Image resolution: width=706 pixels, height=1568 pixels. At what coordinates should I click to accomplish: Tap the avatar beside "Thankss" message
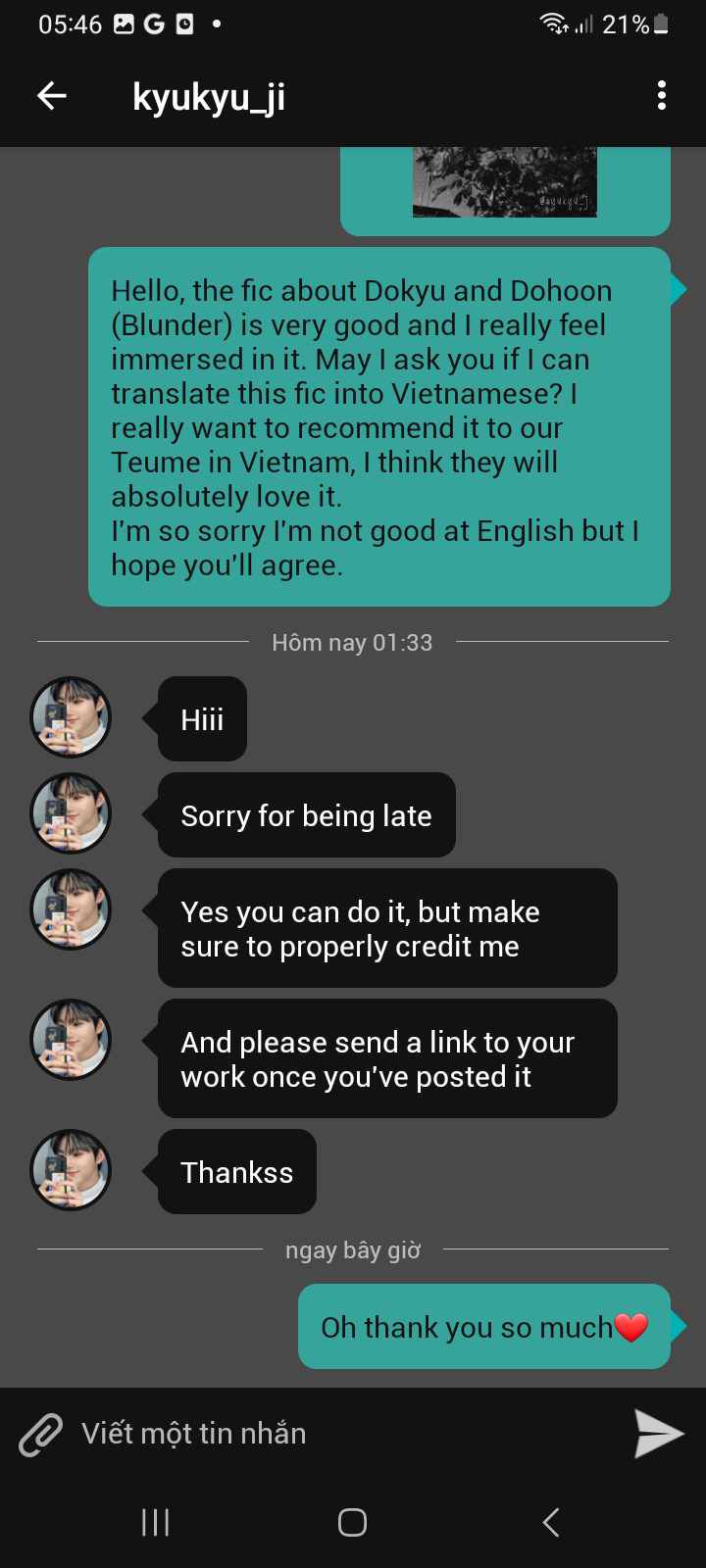[x=71, y=1171]
